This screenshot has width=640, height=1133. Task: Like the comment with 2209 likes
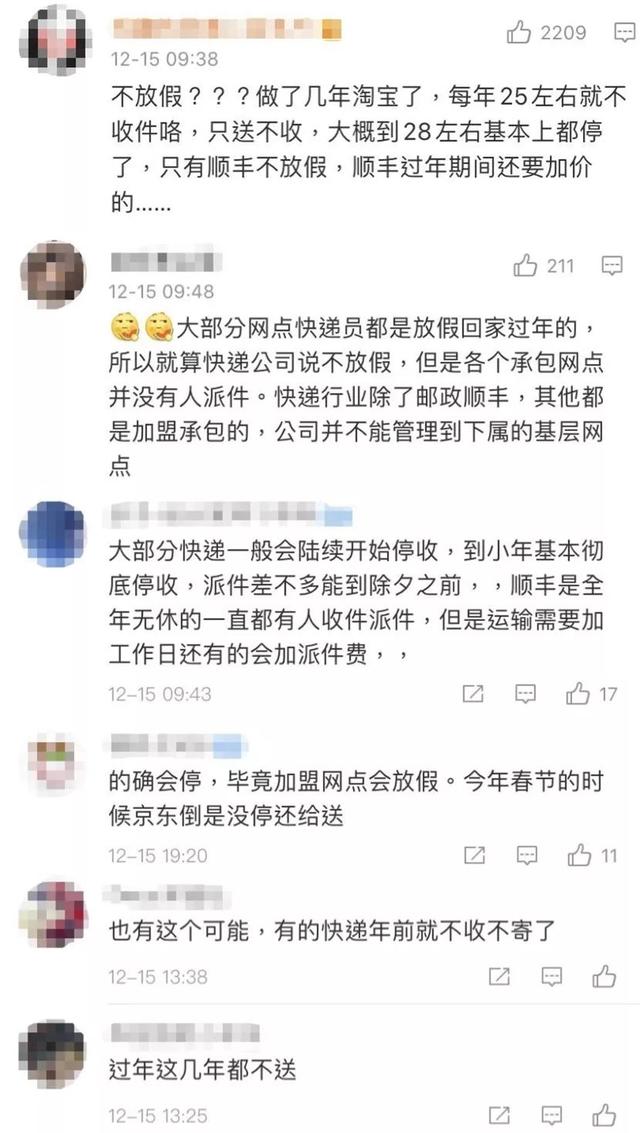pyautogui.click(x=520, y=33)
